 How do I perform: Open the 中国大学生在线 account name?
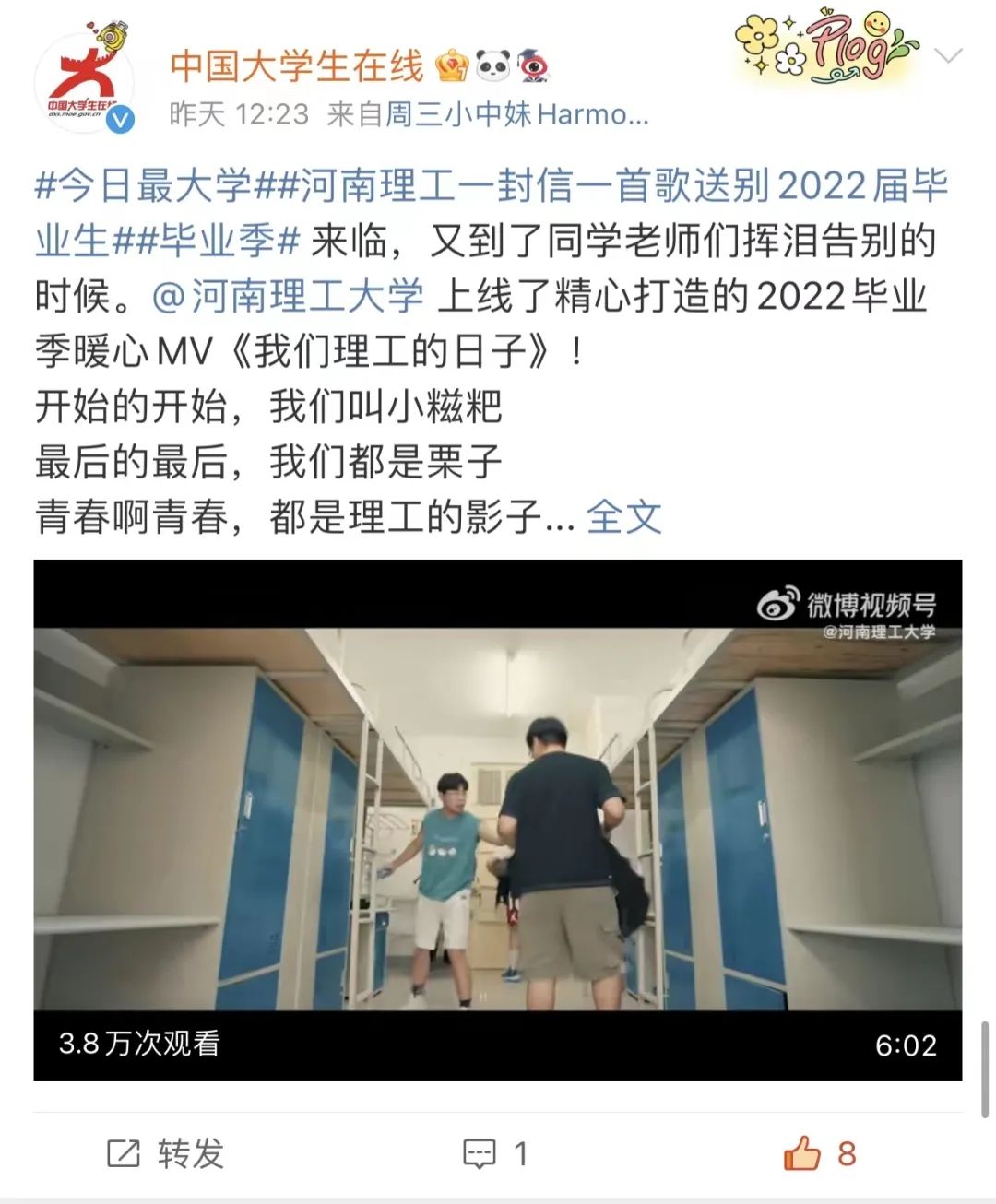[x=297, y=66]
